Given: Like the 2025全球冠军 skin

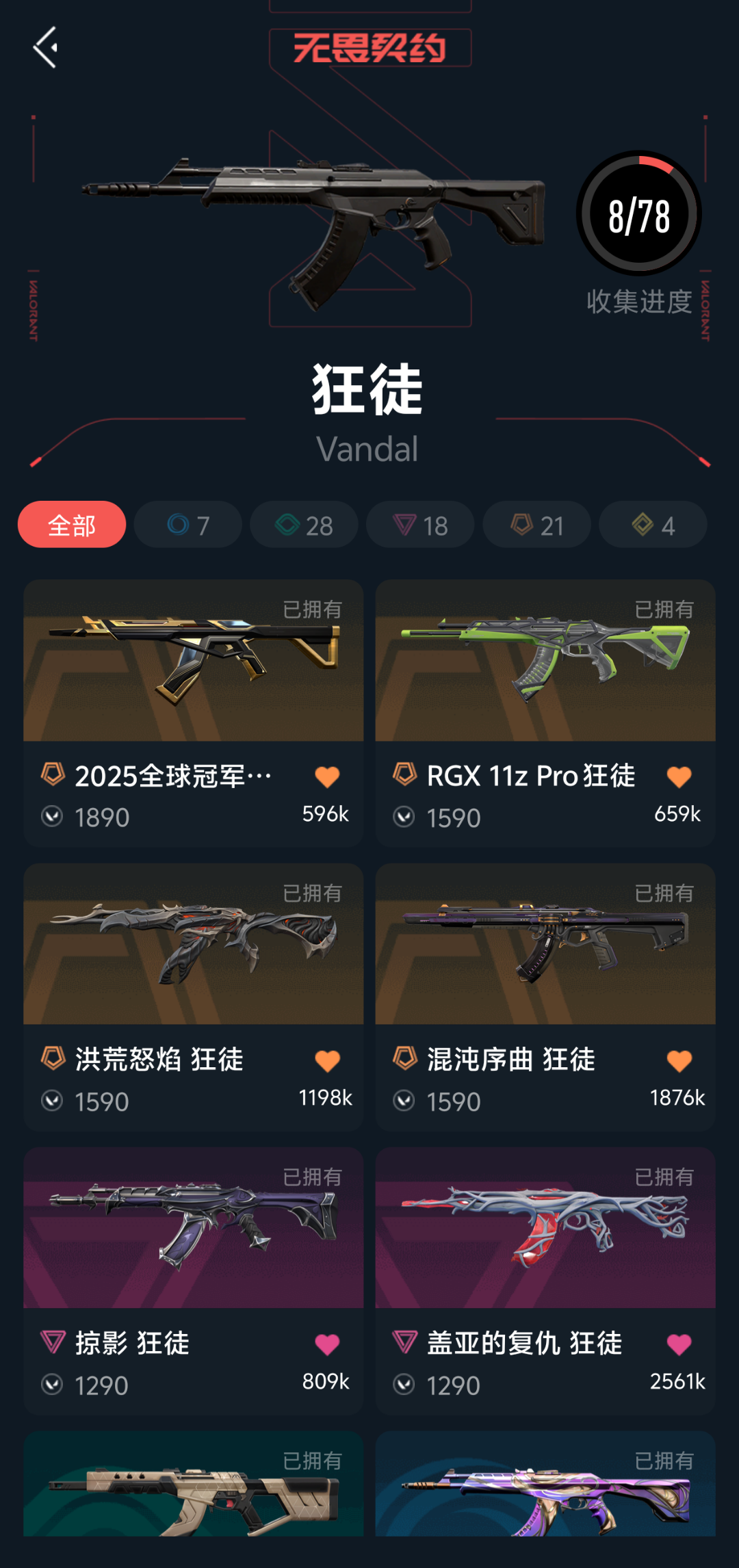Looking at the screenshot, I should click(327, 777).
